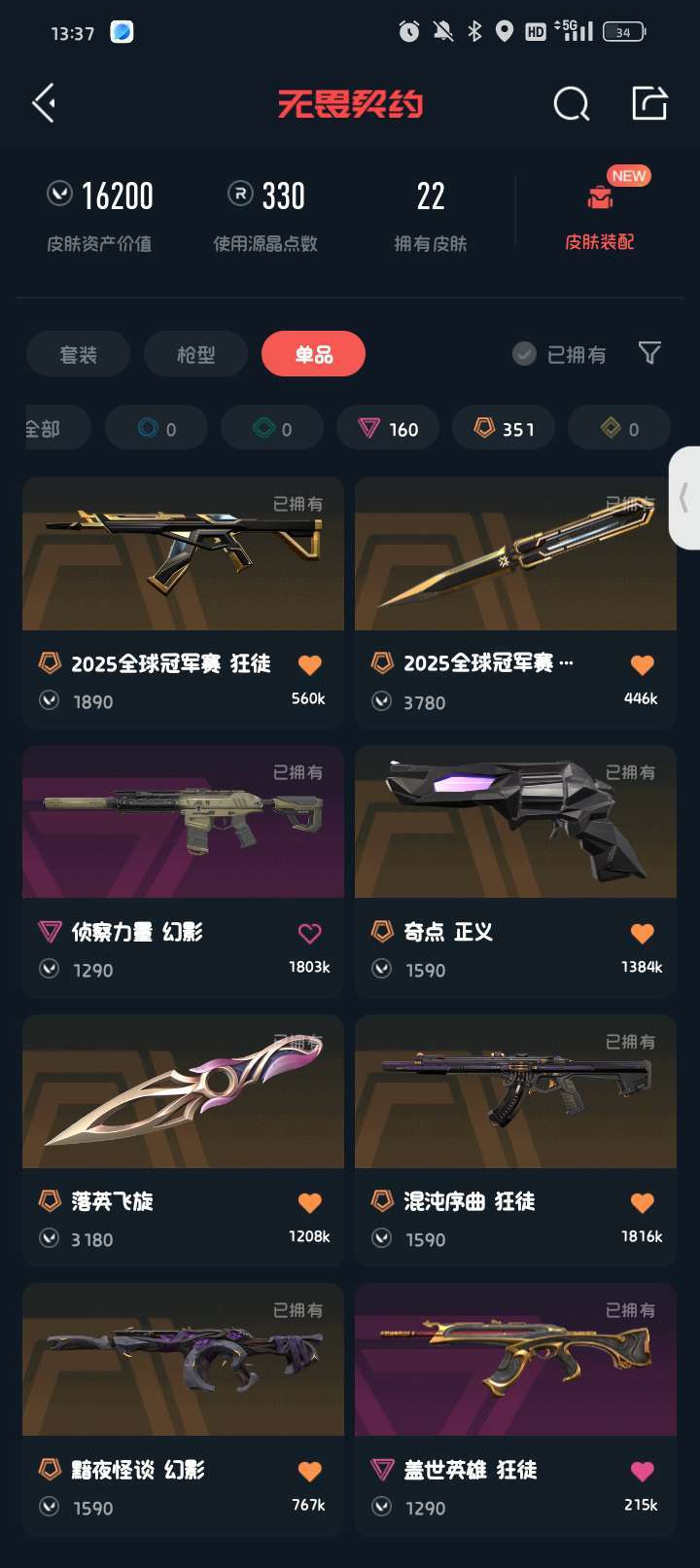
Task: Select the blue rarity tier filter showing 0
Action: (156, 428)
